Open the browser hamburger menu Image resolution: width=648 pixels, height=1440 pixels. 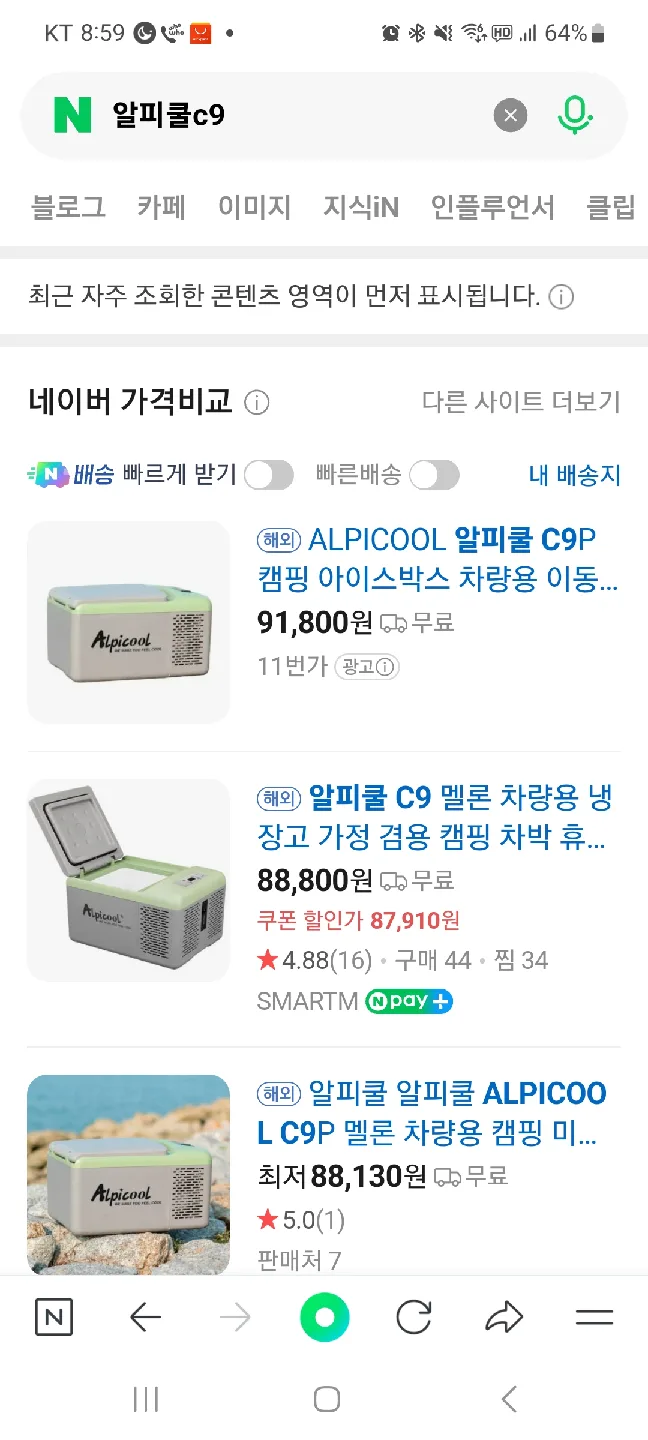[x=594, y=1317]
